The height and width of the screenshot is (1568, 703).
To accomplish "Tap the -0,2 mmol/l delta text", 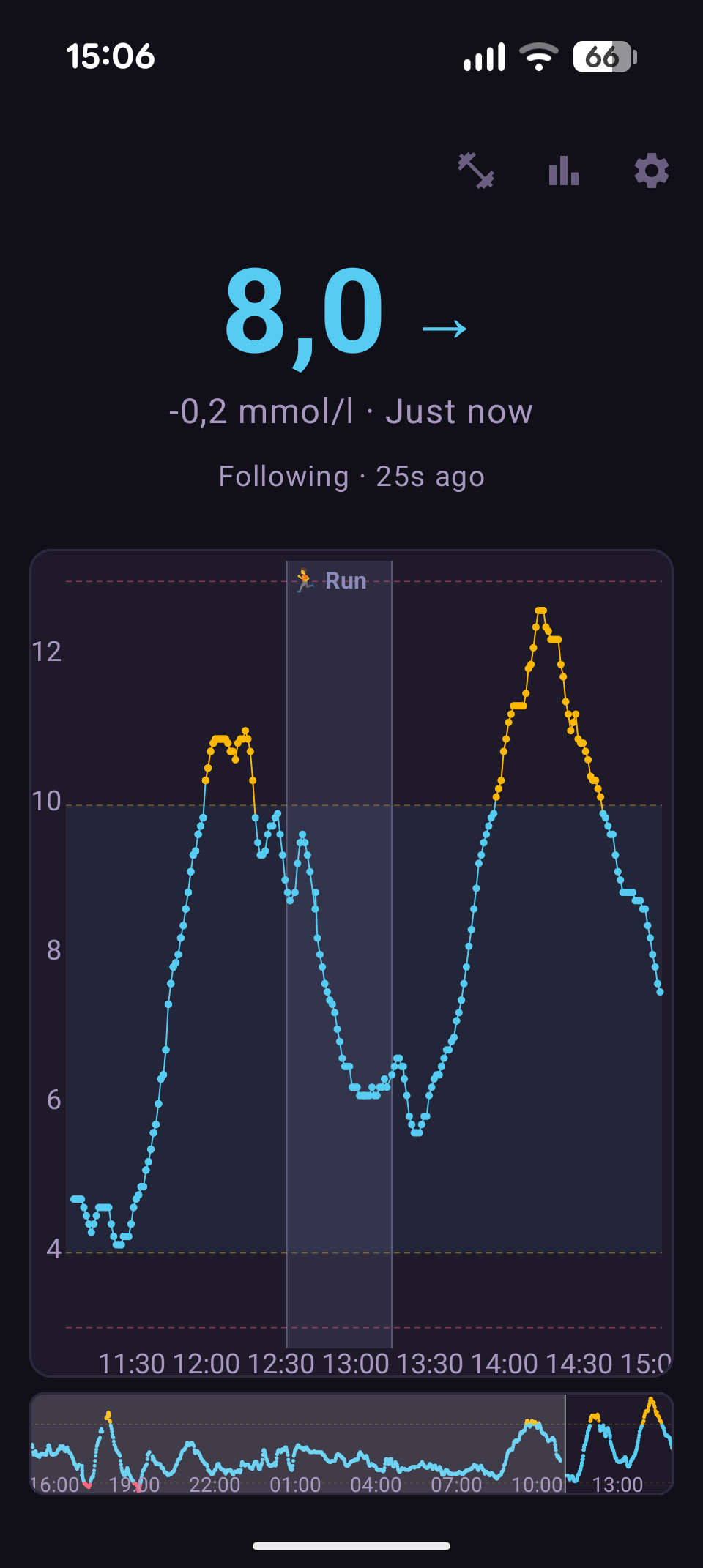I will (x=260, y=411).
